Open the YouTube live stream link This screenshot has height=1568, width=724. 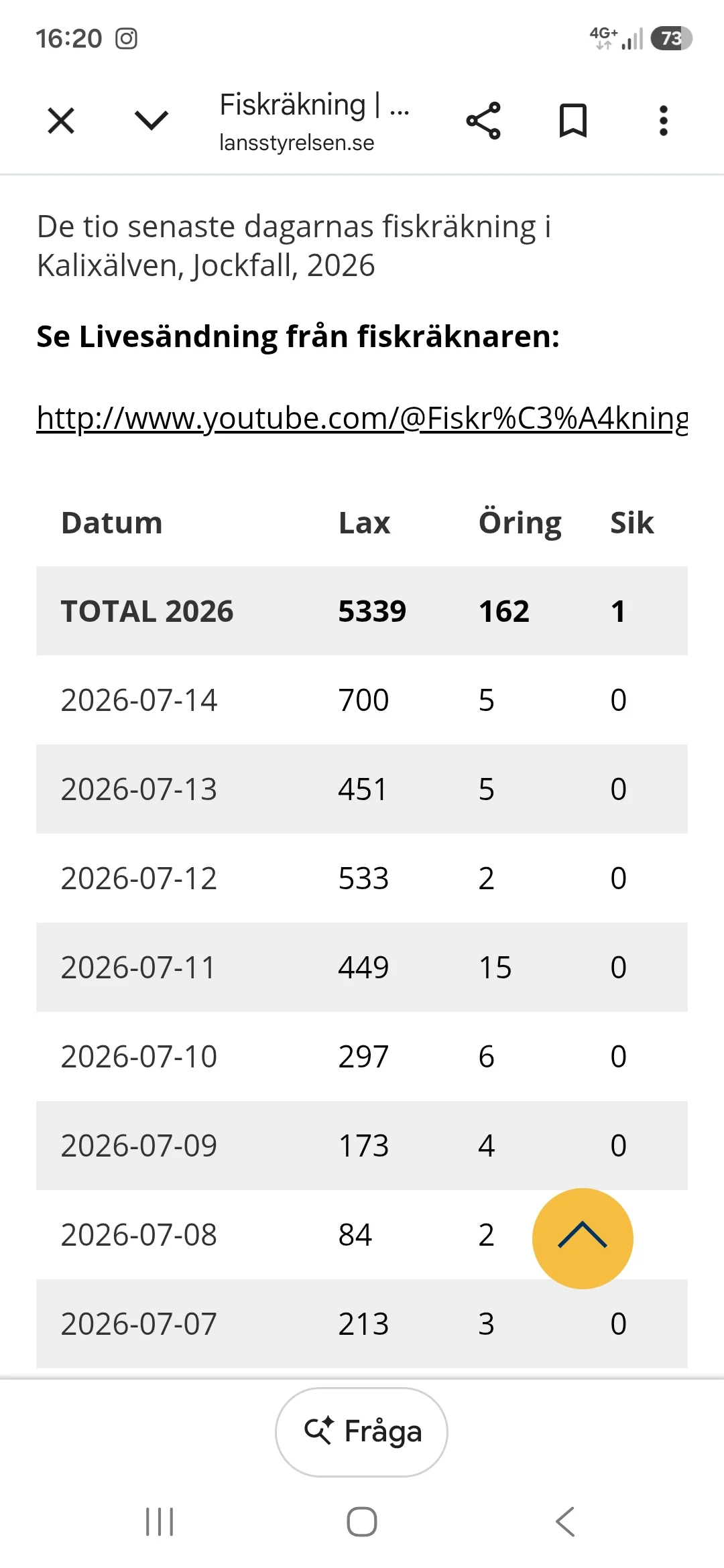[x=362, y=418]
